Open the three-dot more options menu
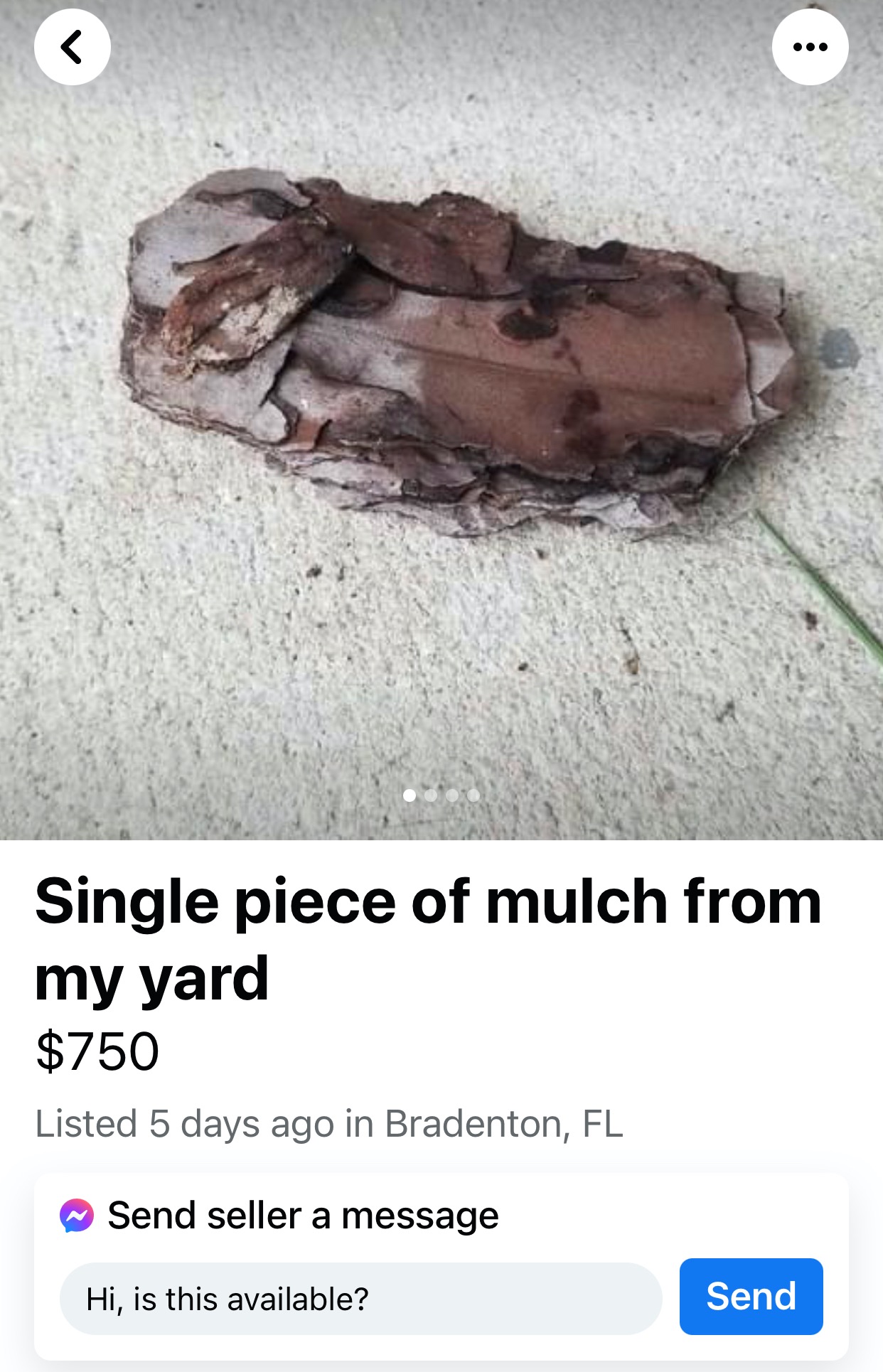The width and height of the screenshot is (883, 1372). click(810, 47)
